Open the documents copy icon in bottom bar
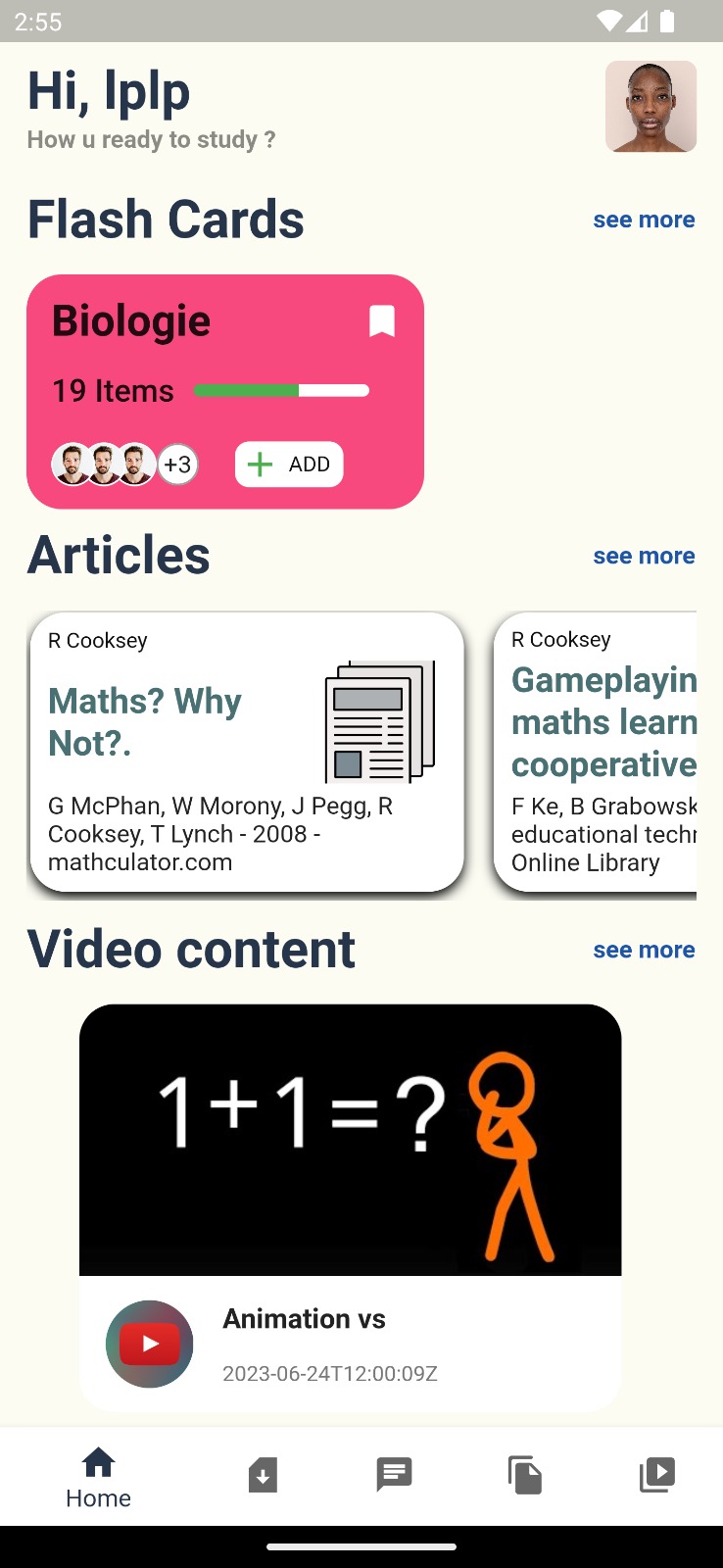The width and height of the screenshot is (723, 1568). tap(525, 1475)
